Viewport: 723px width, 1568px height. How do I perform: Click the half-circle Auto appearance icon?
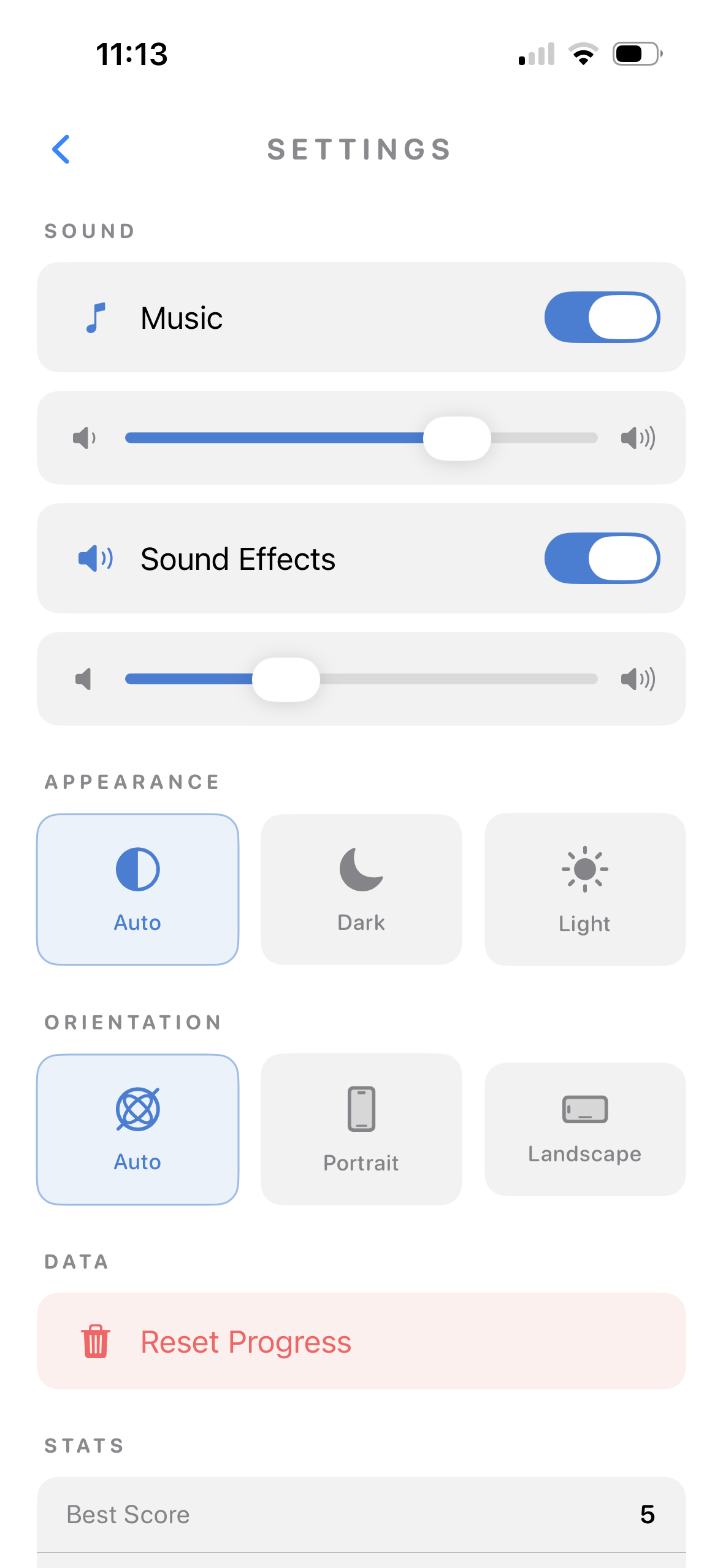[137, 869]
